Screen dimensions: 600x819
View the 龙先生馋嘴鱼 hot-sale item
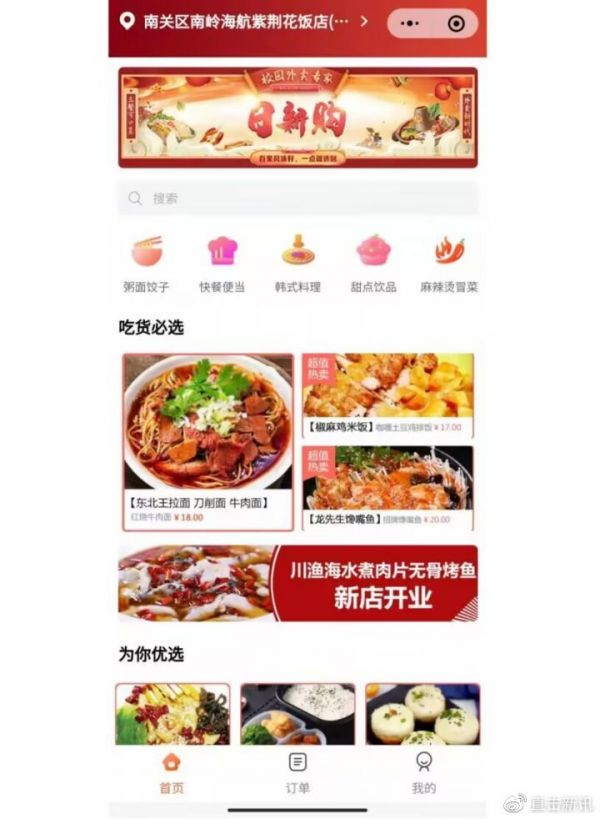pyautogui.click(x=387, y=488)
